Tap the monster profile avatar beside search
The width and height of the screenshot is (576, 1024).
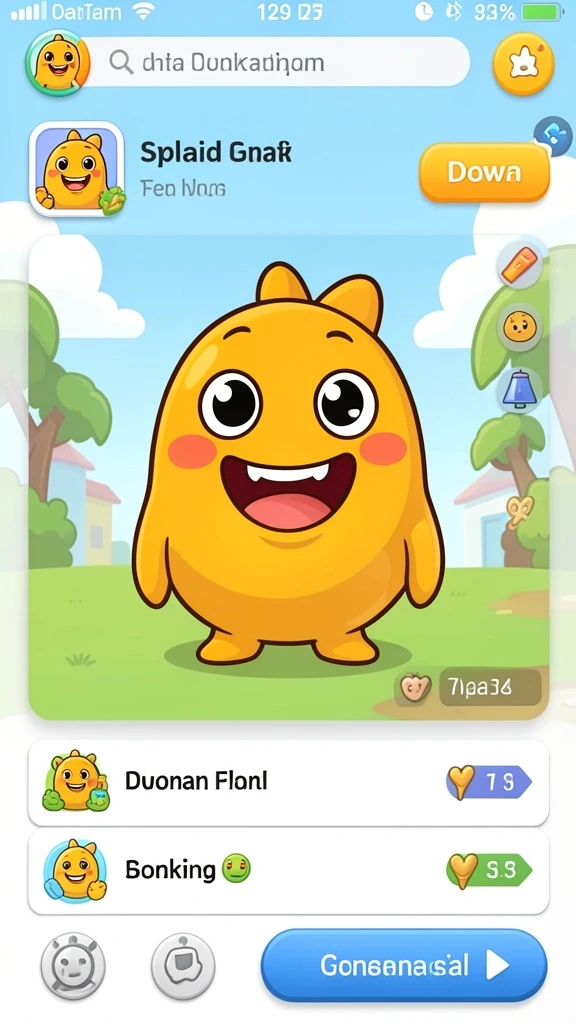pyautogui.click(x=57, y=63)
